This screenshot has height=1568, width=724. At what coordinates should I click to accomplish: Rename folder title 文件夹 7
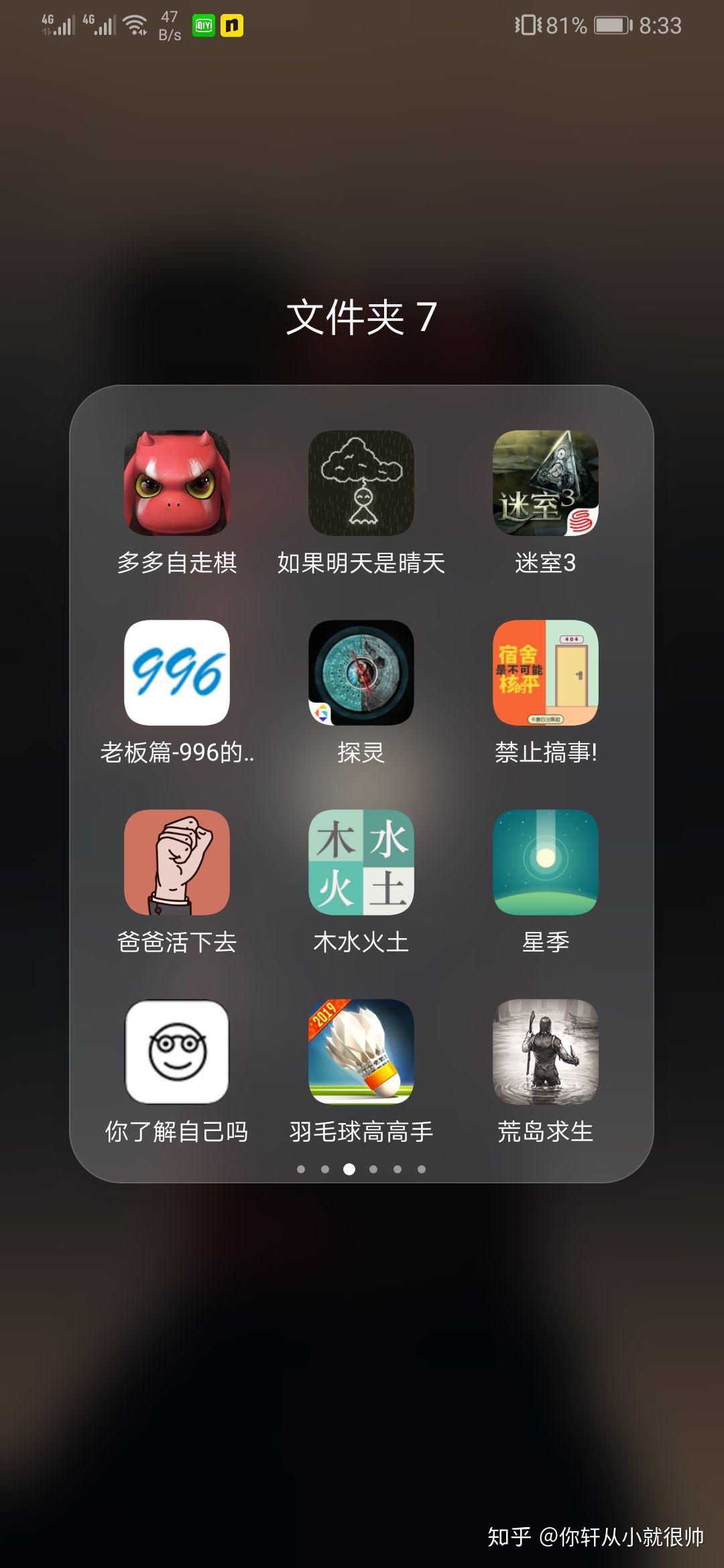tap(361, 317)
